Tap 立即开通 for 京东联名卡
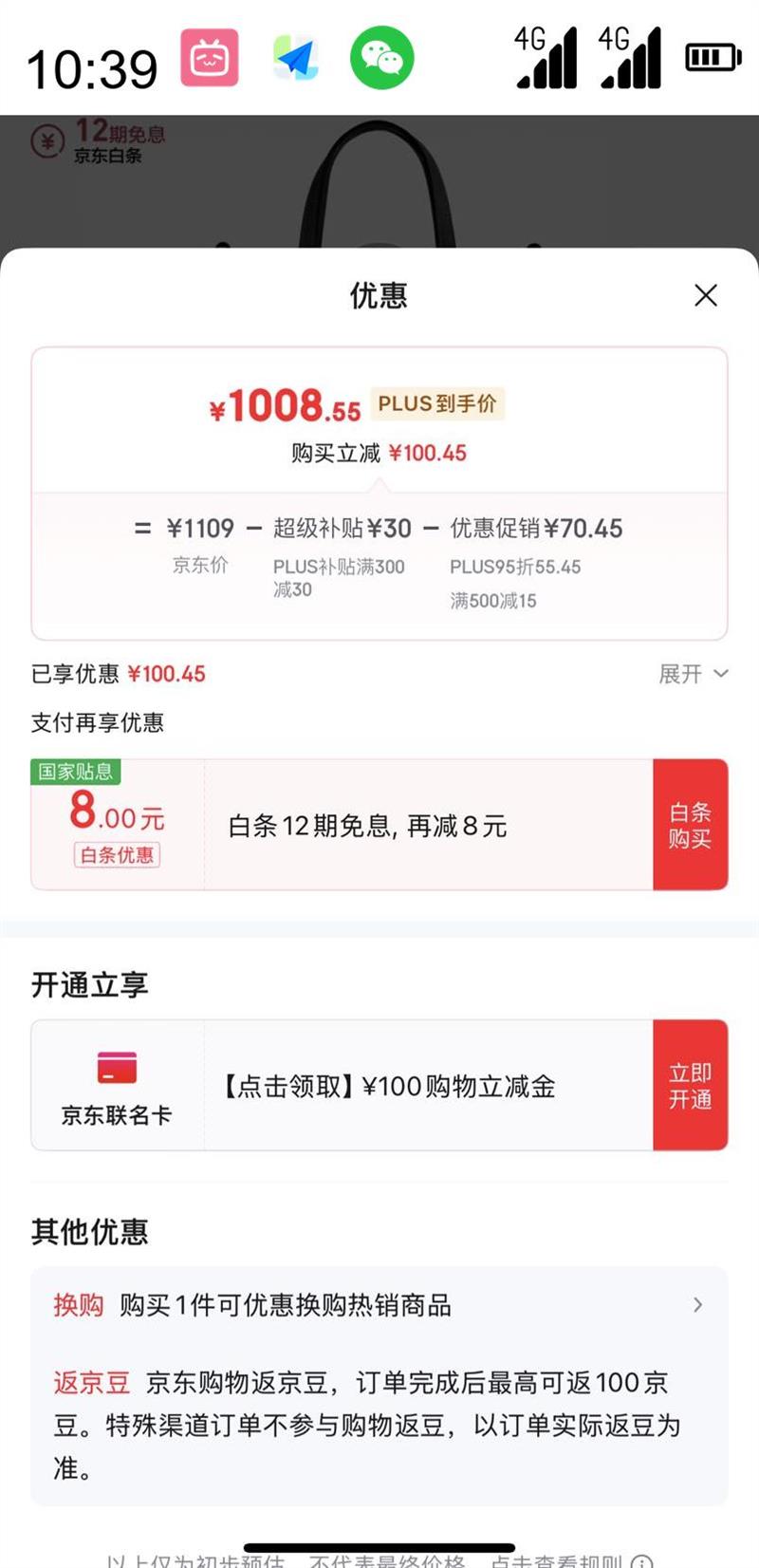 pos(690,1086)
